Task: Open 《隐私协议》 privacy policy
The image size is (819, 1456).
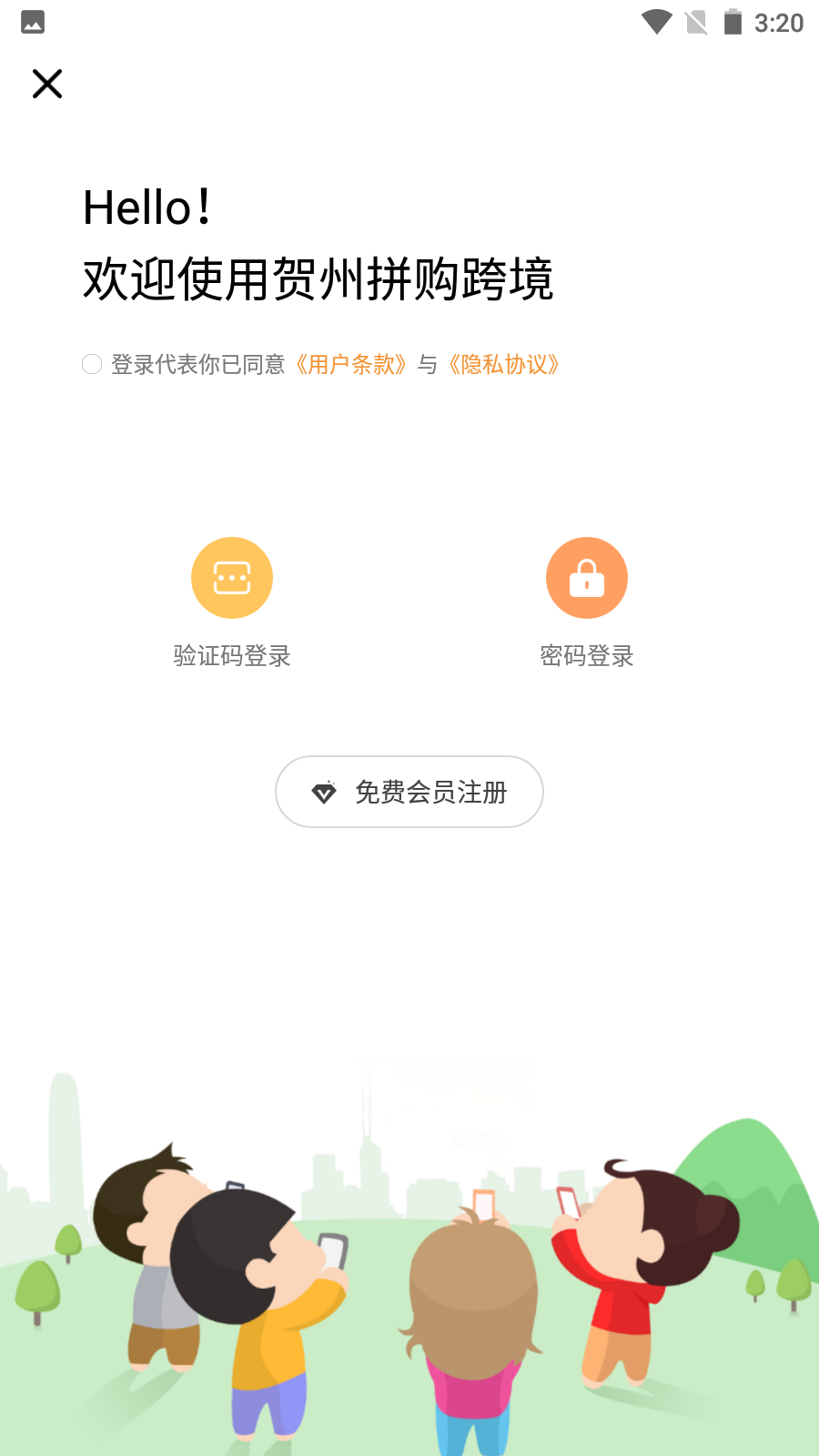Action: click(504, 364)
